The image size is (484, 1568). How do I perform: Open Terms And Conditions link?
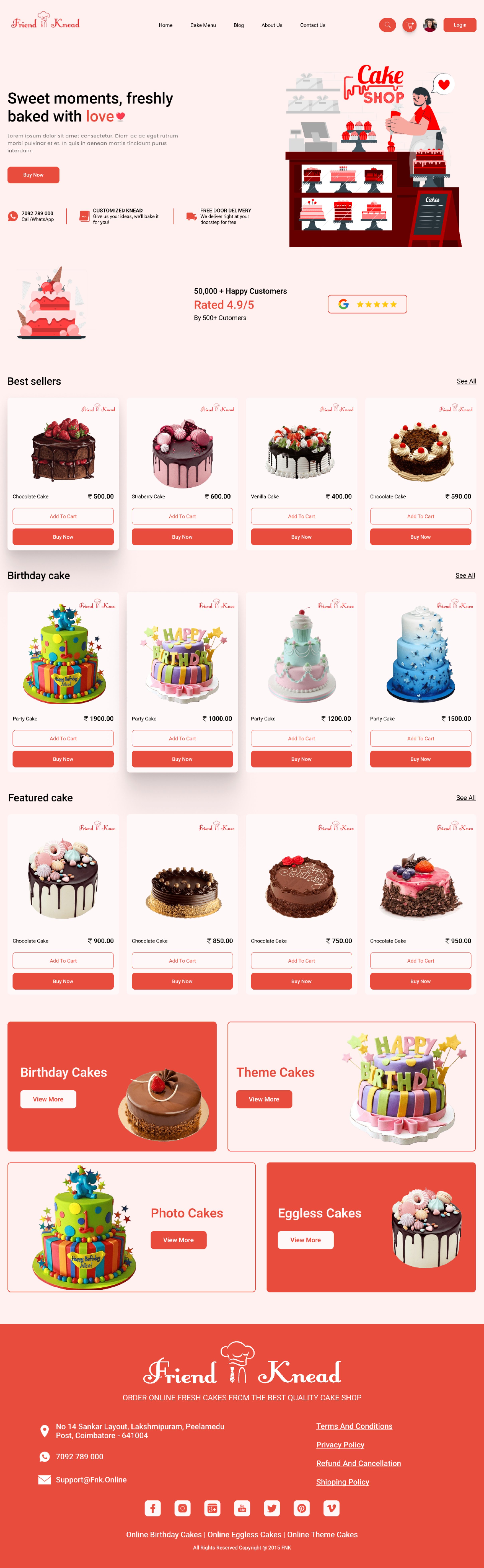pyautogui.click(x=354, y=1426)
